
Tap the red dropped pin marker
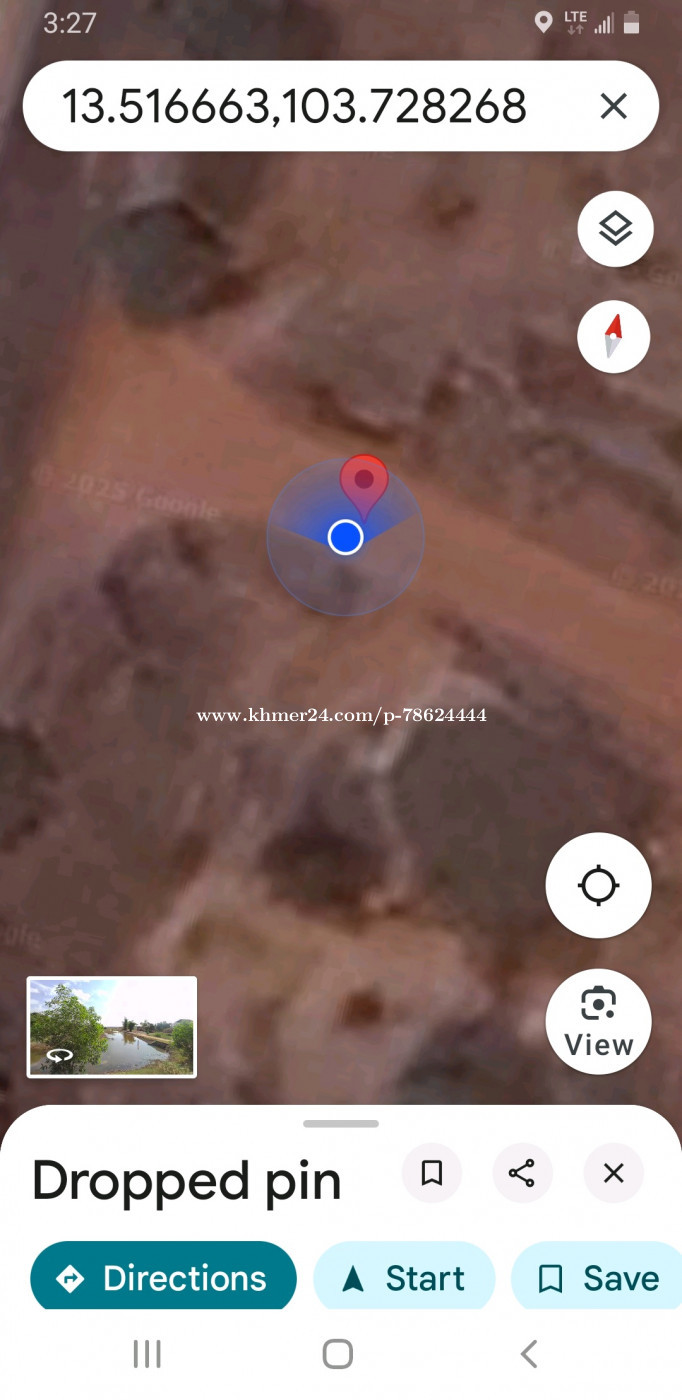364,482
